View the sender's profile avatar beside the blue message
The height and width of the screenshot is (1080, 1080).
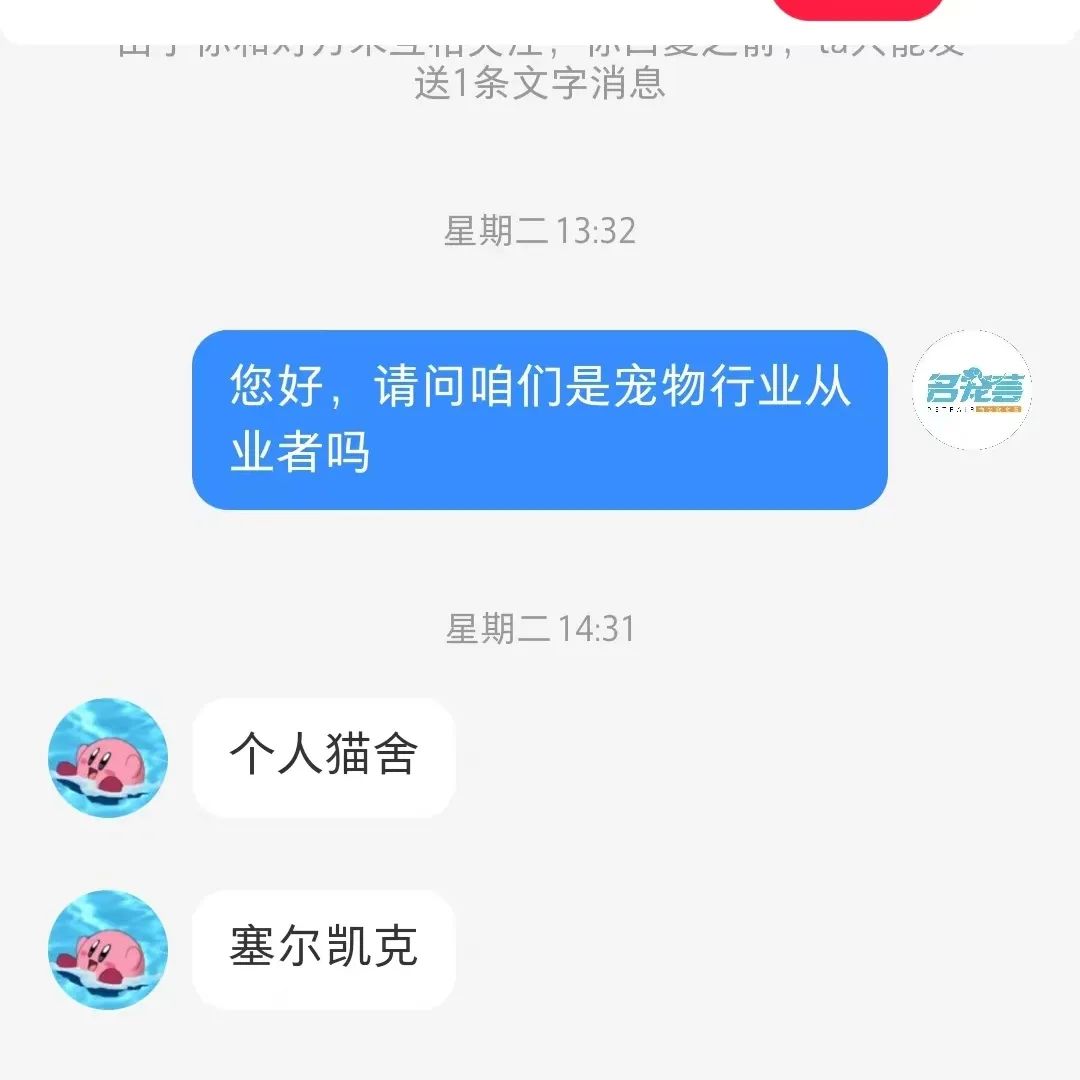(972, 390)
